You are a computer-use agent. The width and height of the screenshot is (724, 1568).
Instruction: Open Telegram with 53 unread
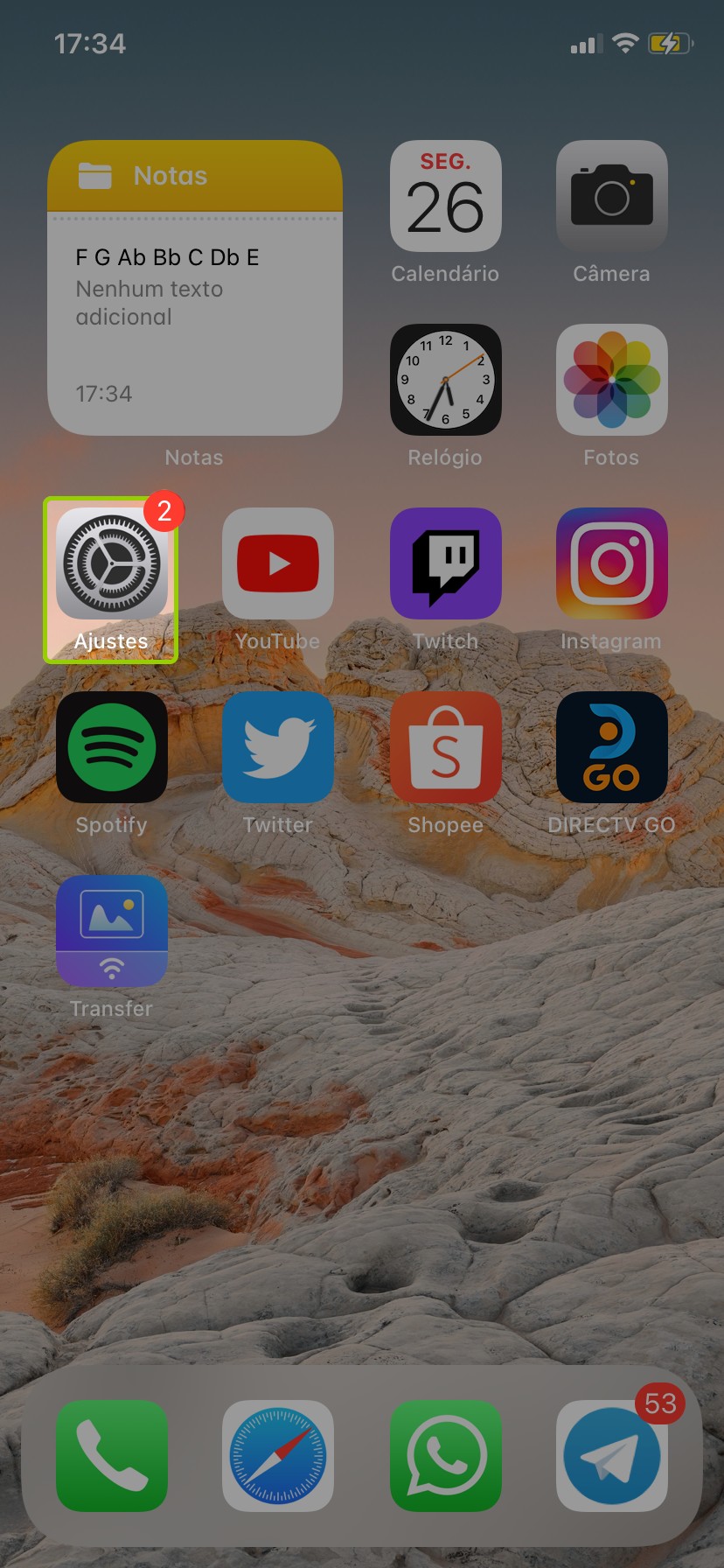tap(611, 1456)
